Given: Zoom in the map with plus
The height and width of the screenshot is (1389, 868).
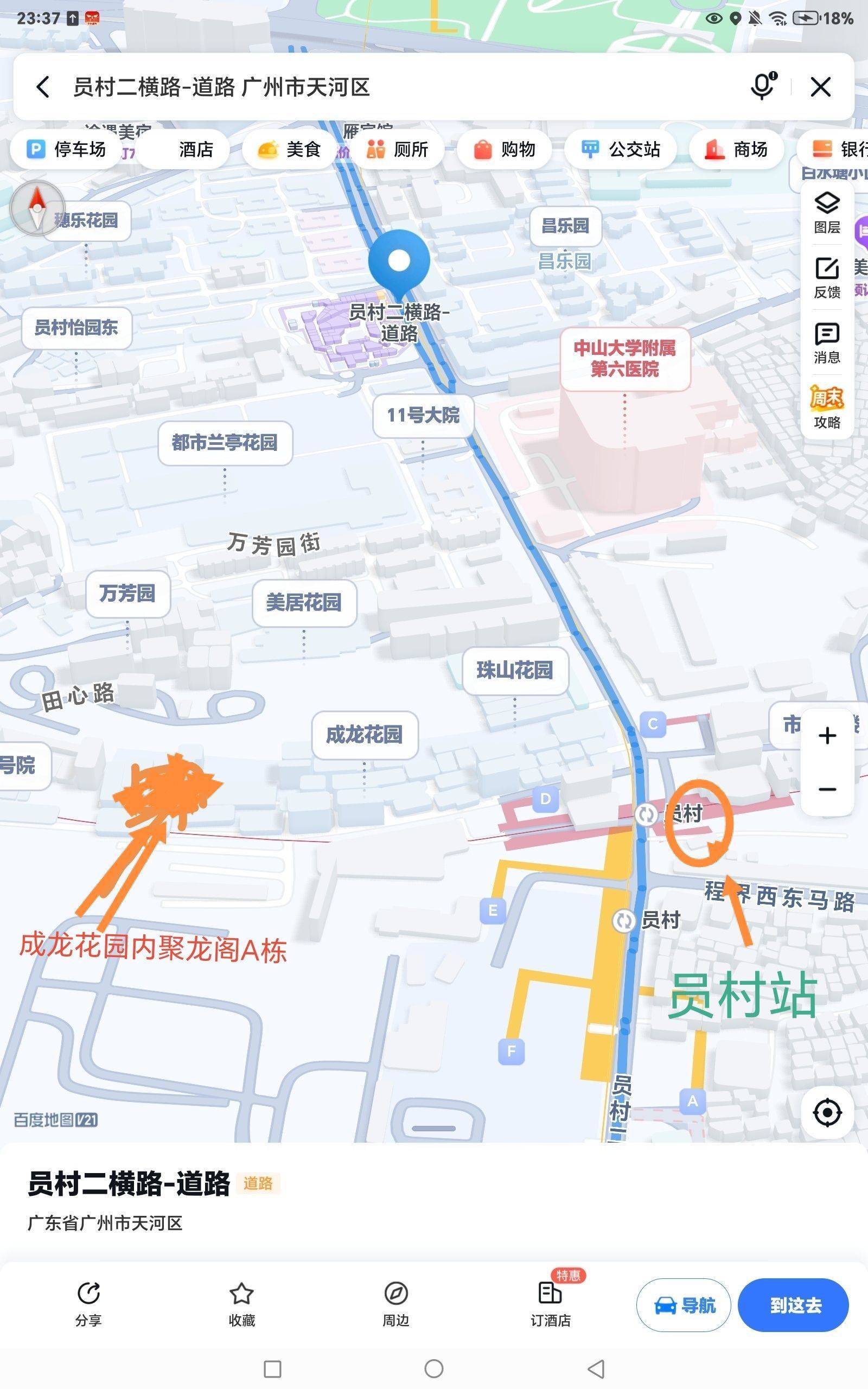Looking at the screenshot, I should click(827, 735).
